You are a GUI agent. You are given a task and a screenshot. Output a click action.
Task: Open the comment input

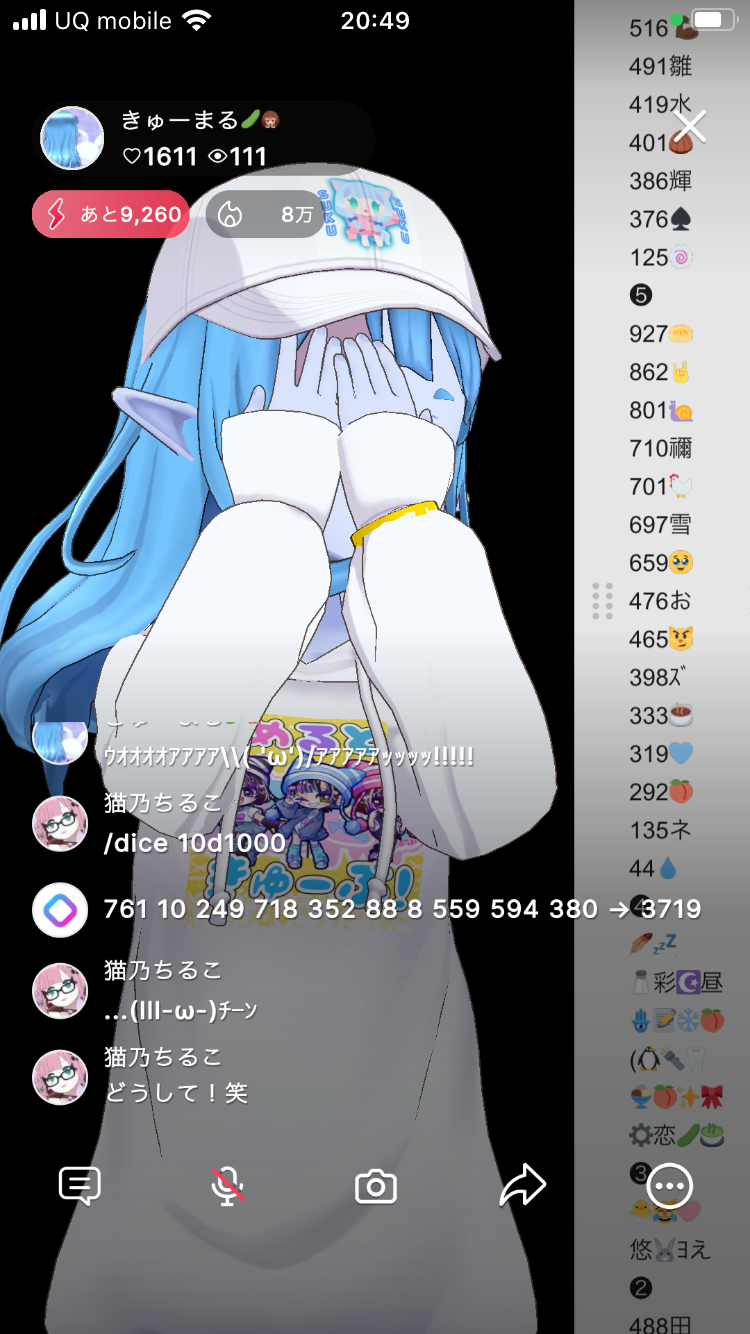click(x=80, y=1186)
